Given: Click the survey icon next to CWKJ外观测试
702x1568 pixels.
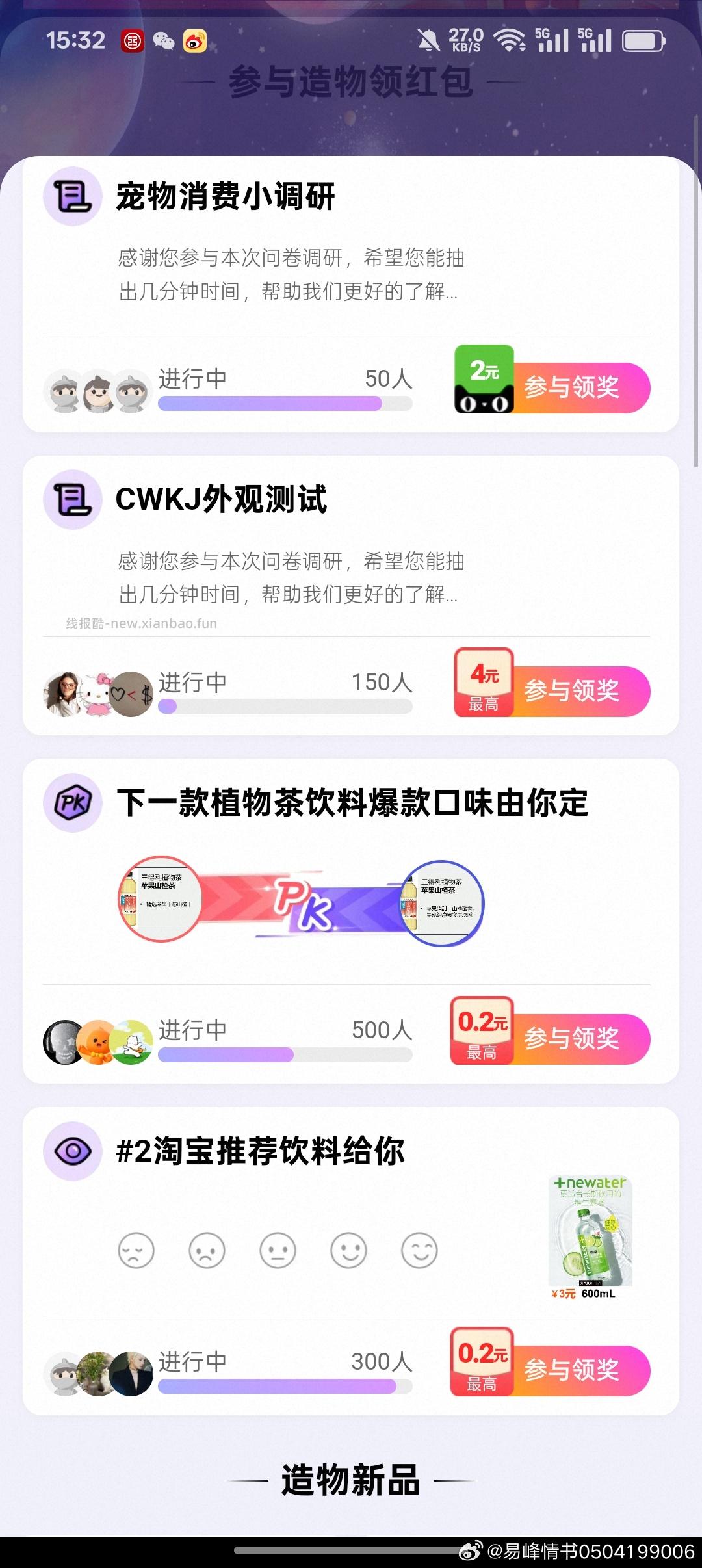Looking at the screenshot, I should pos(72,501).
